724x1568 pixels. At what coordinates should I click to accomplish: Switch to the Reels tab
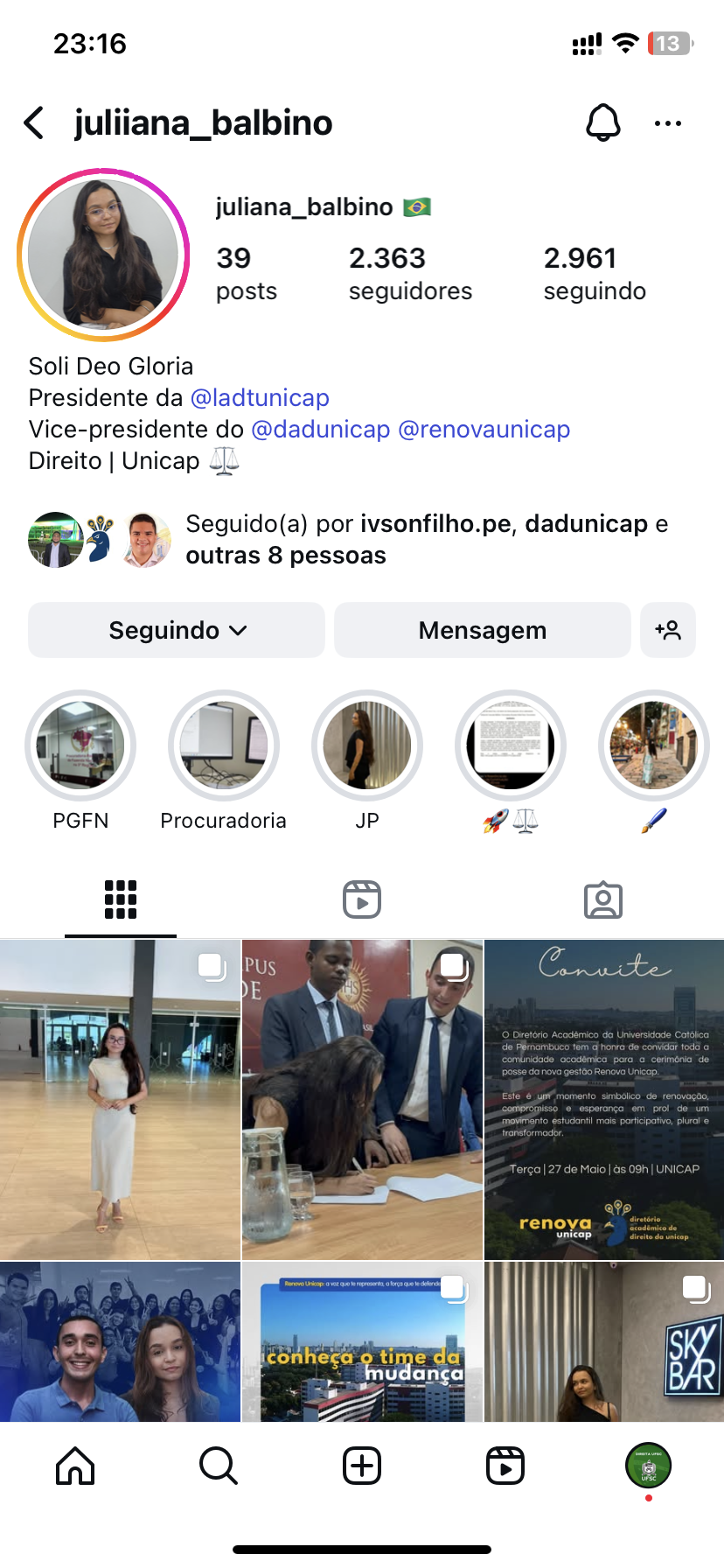(362, 899)
